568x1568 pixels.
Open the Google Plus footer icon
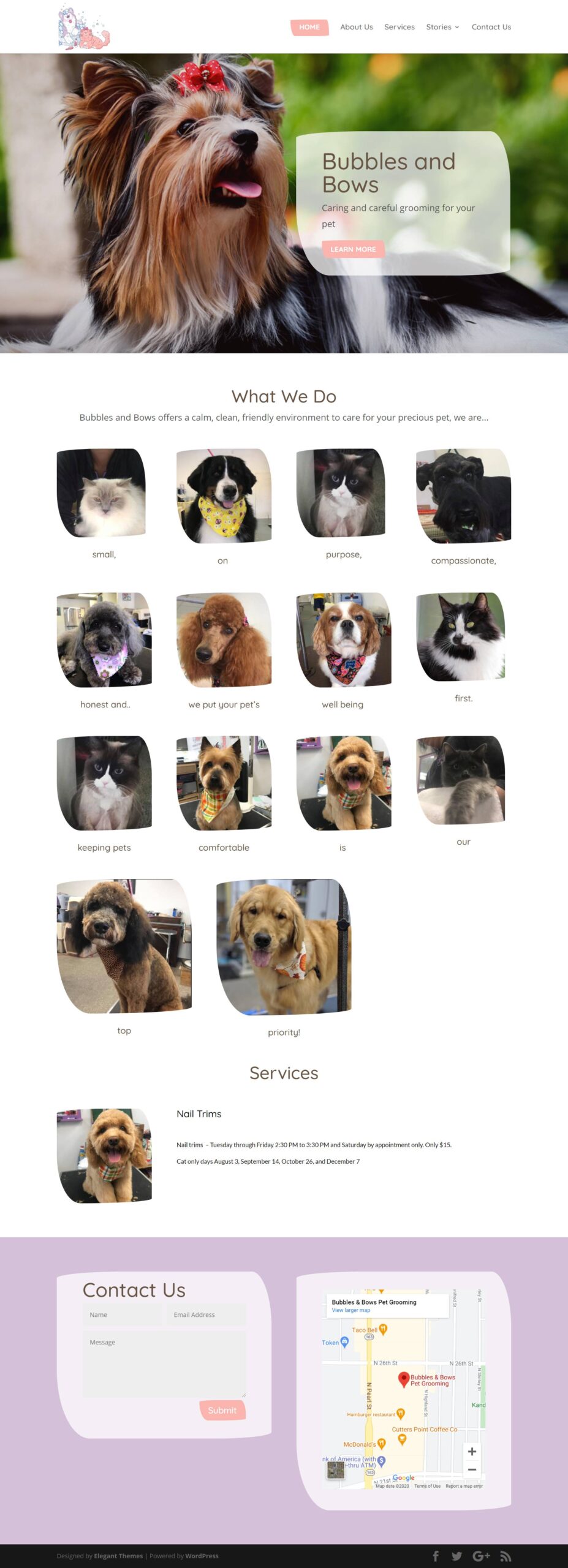click(x=481, y=1556)
